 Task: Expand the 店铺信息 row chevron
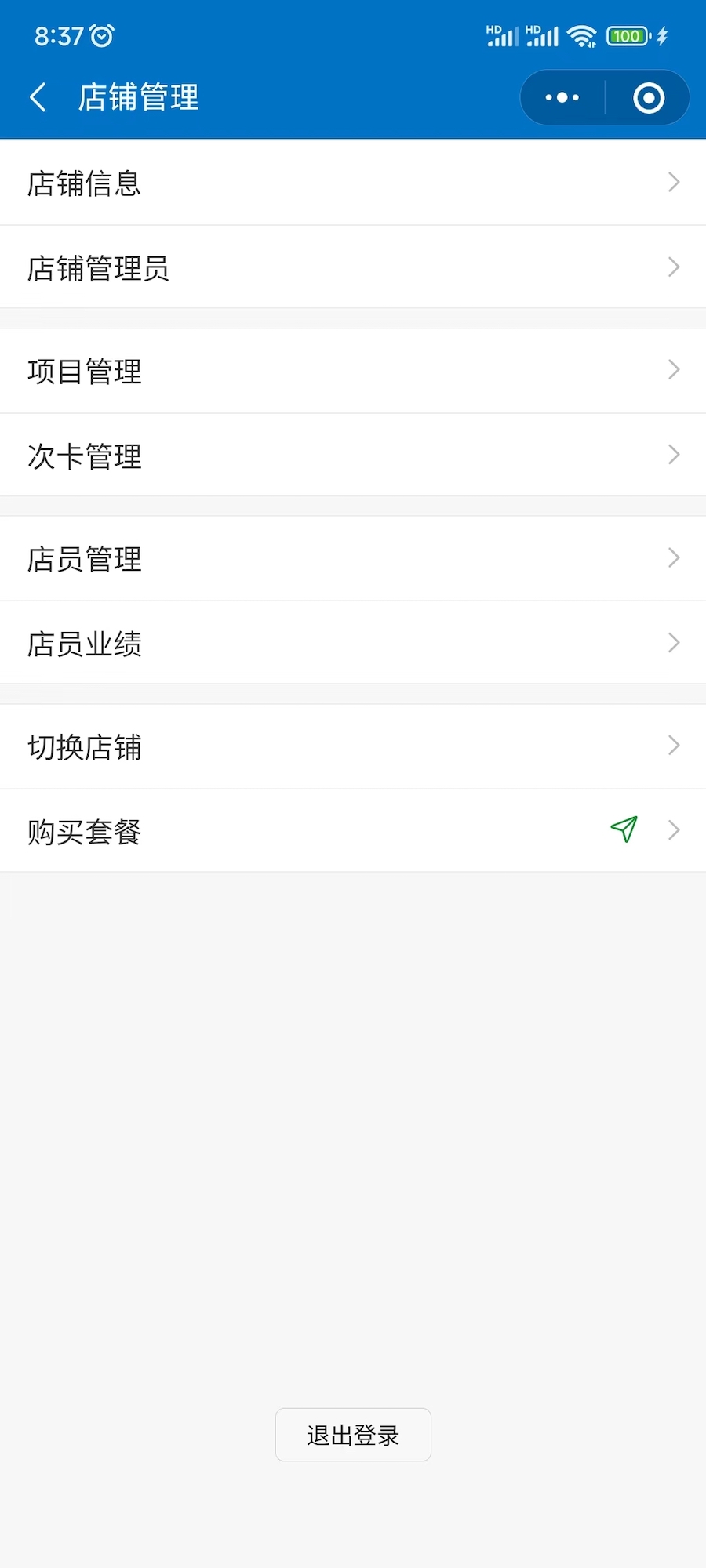click(673, 182)
